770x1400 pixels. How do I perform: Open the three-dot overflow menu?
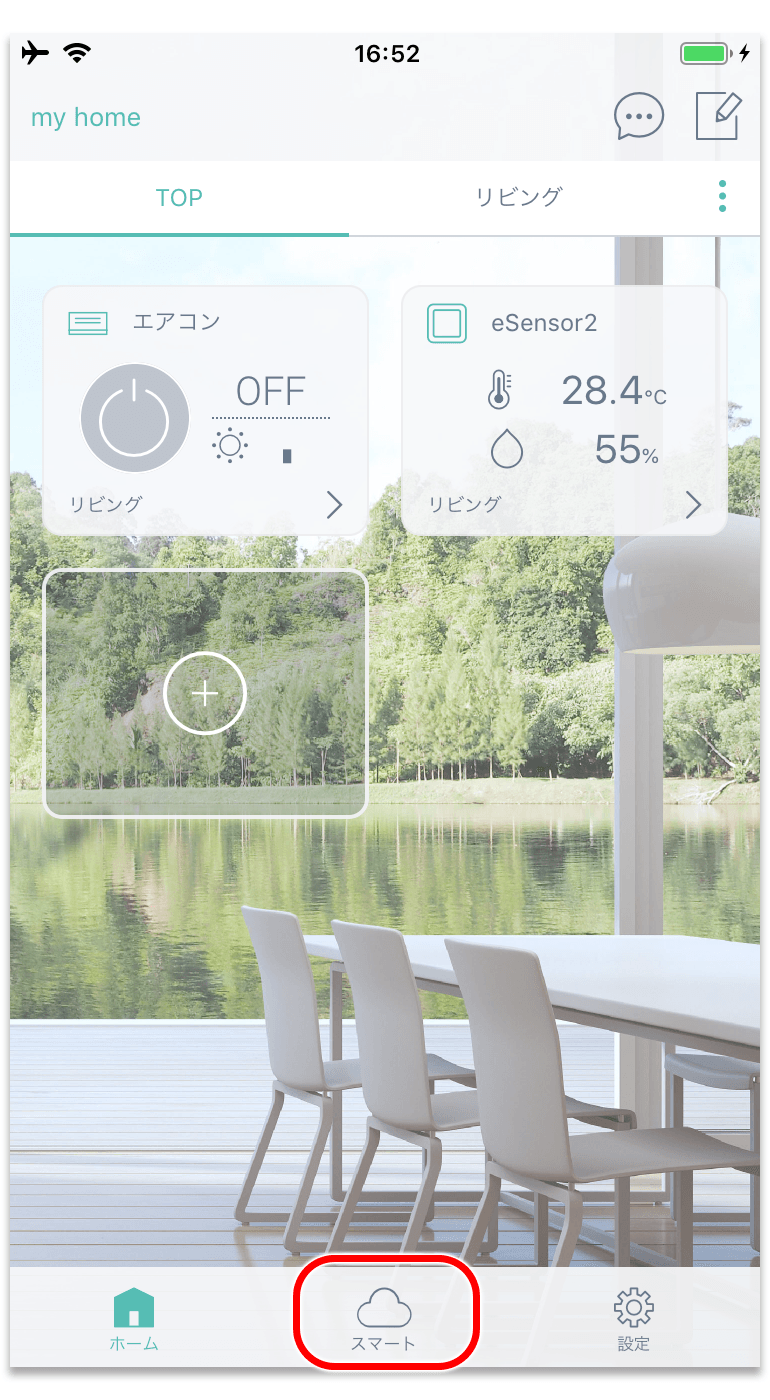pyautogui.click(x=722, y=197)
